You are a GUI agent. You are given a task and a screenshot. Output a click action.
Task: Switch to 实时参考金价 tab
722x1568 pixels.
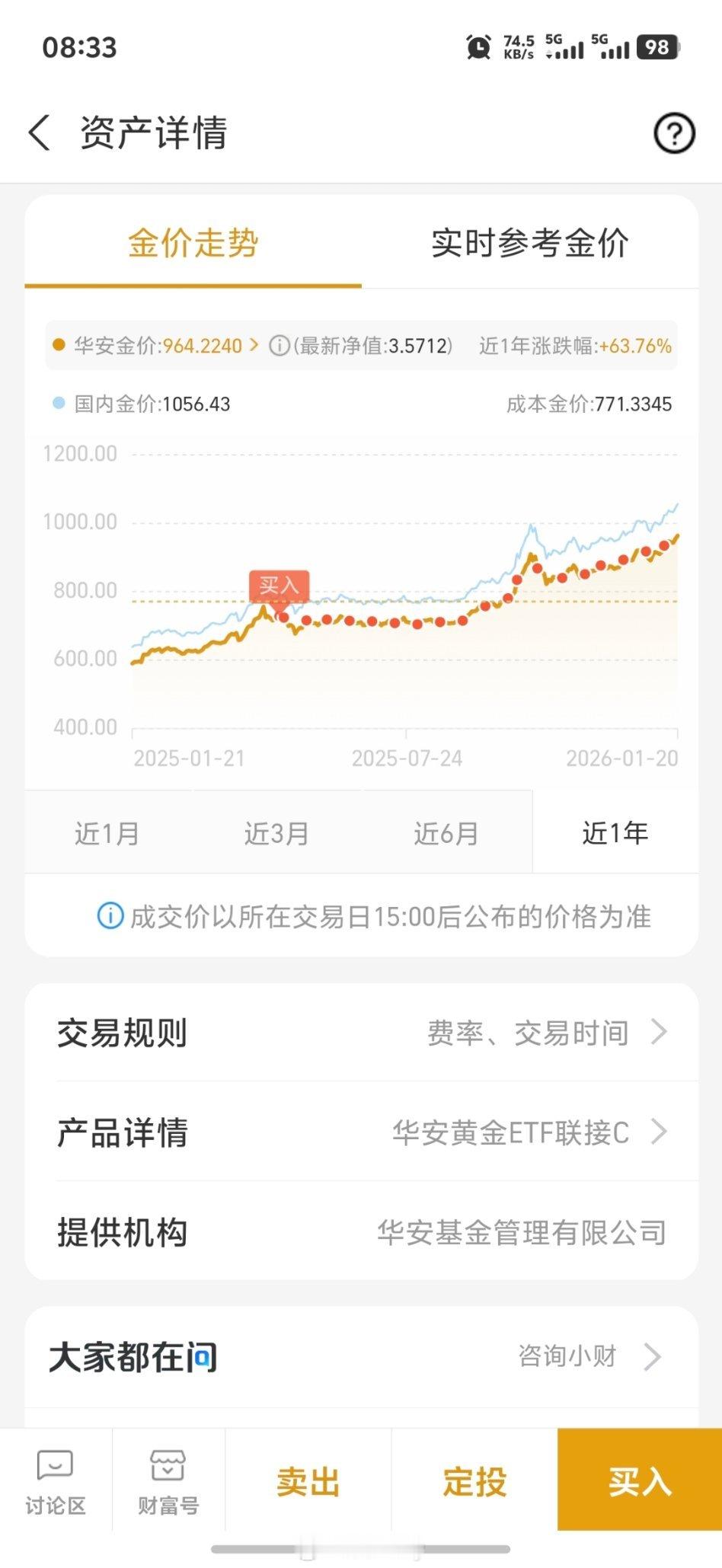(530, 244)
